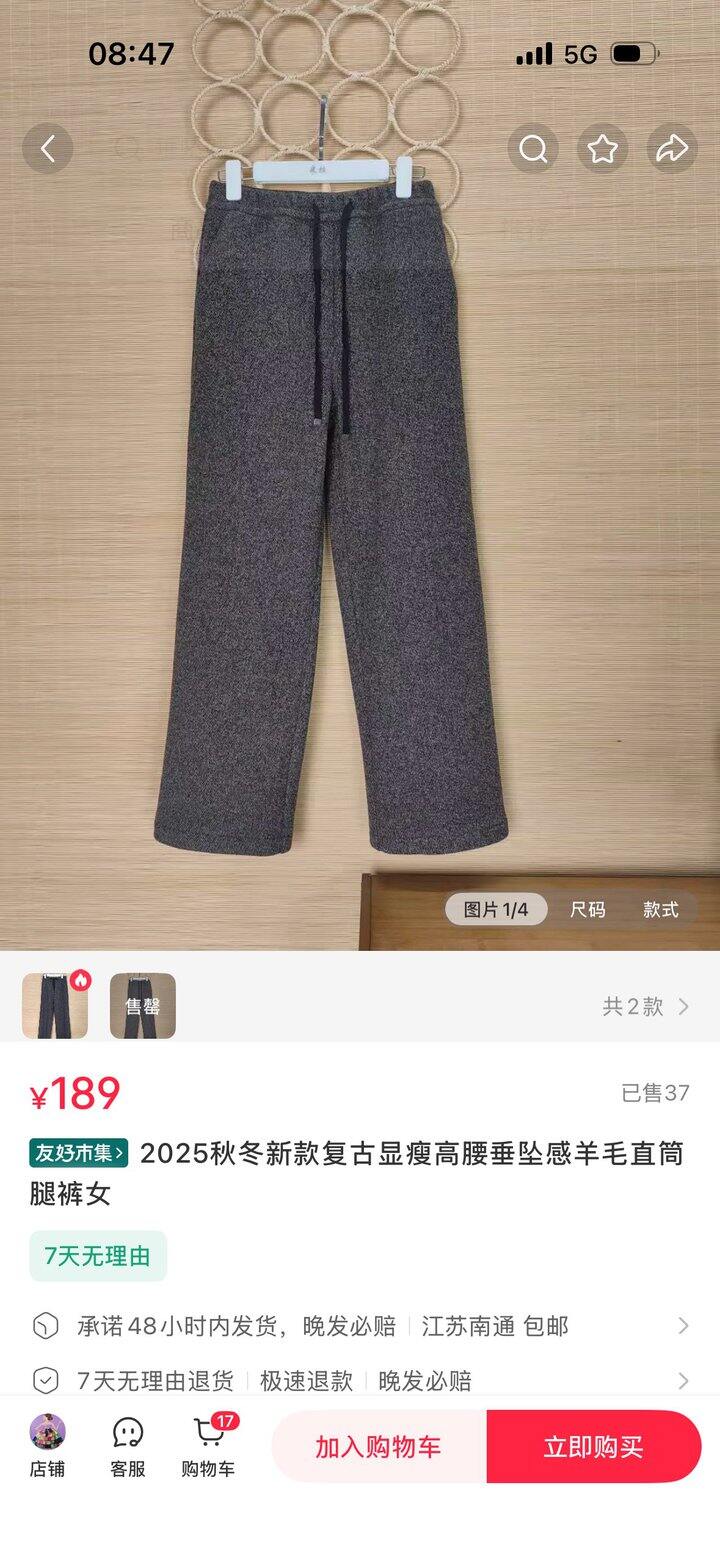Tap the 加入购物车 add-to-cart button
This screenshot has width=720, height=1560.
point(377,1445)
